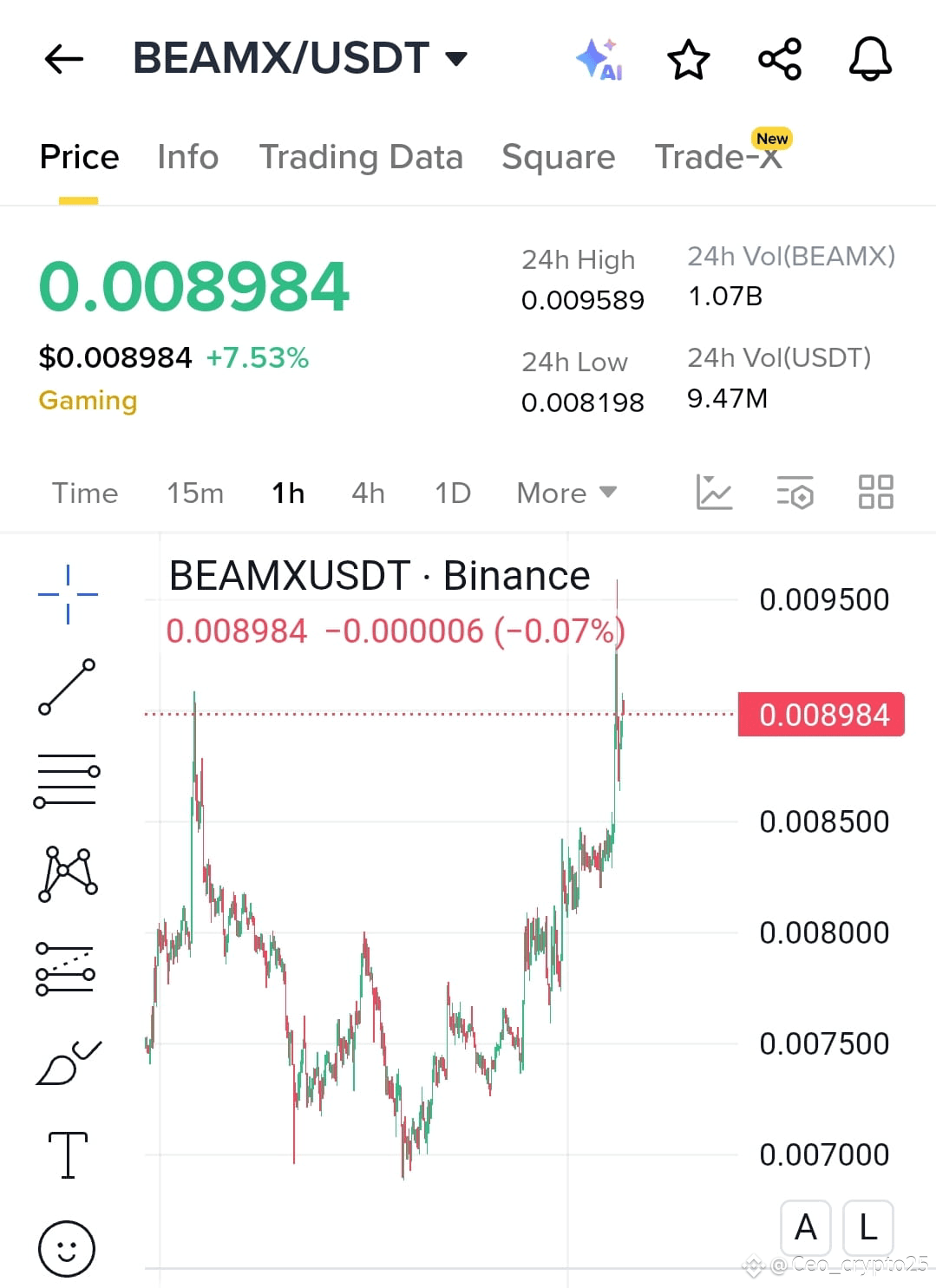Select the crosshair cursor tool
Screen dimensions: 936x1288
tap(68, 594)
